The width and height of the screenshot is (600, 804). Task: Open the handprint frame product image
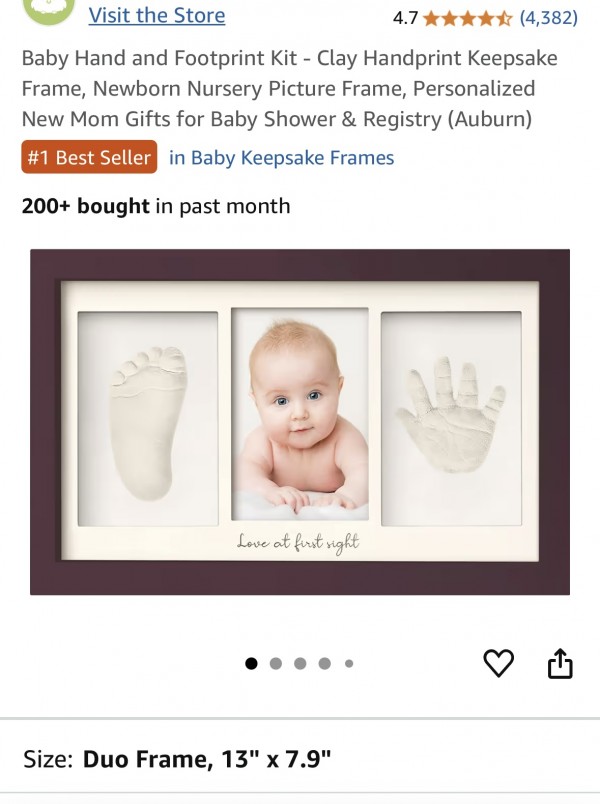point(299,421)
